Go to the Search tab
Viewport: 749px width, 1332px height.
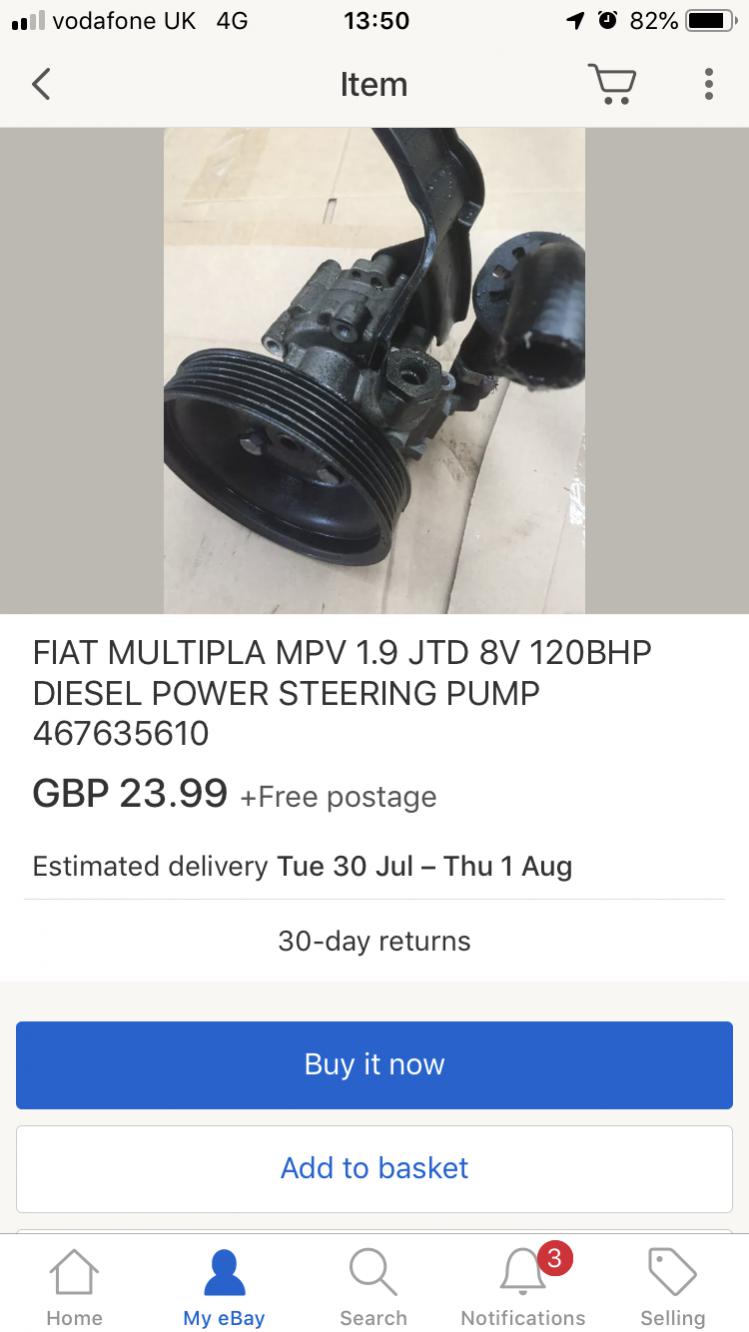(373, 1289)
